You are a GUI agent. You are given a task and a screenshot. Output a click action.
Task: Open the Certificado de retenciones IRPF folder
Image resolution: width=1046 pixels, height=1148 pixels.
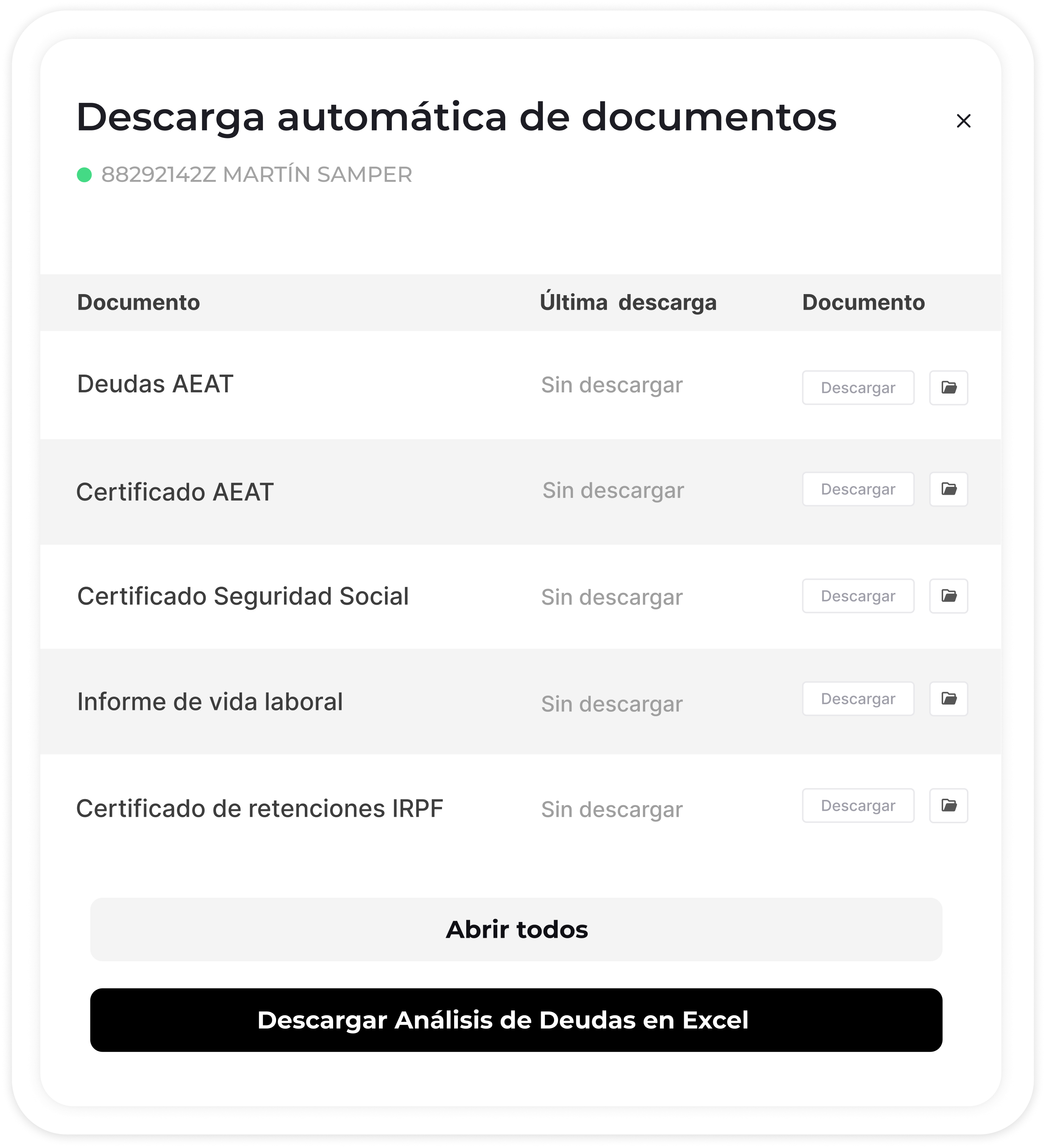[948, 806]
